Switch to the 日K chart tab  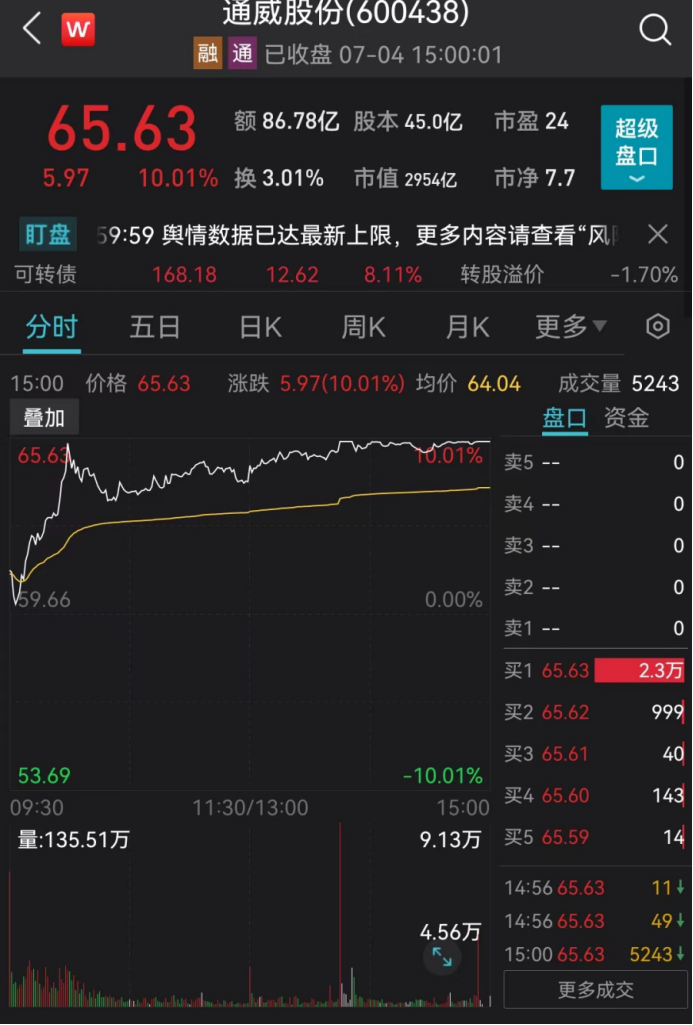click(260, 327)
